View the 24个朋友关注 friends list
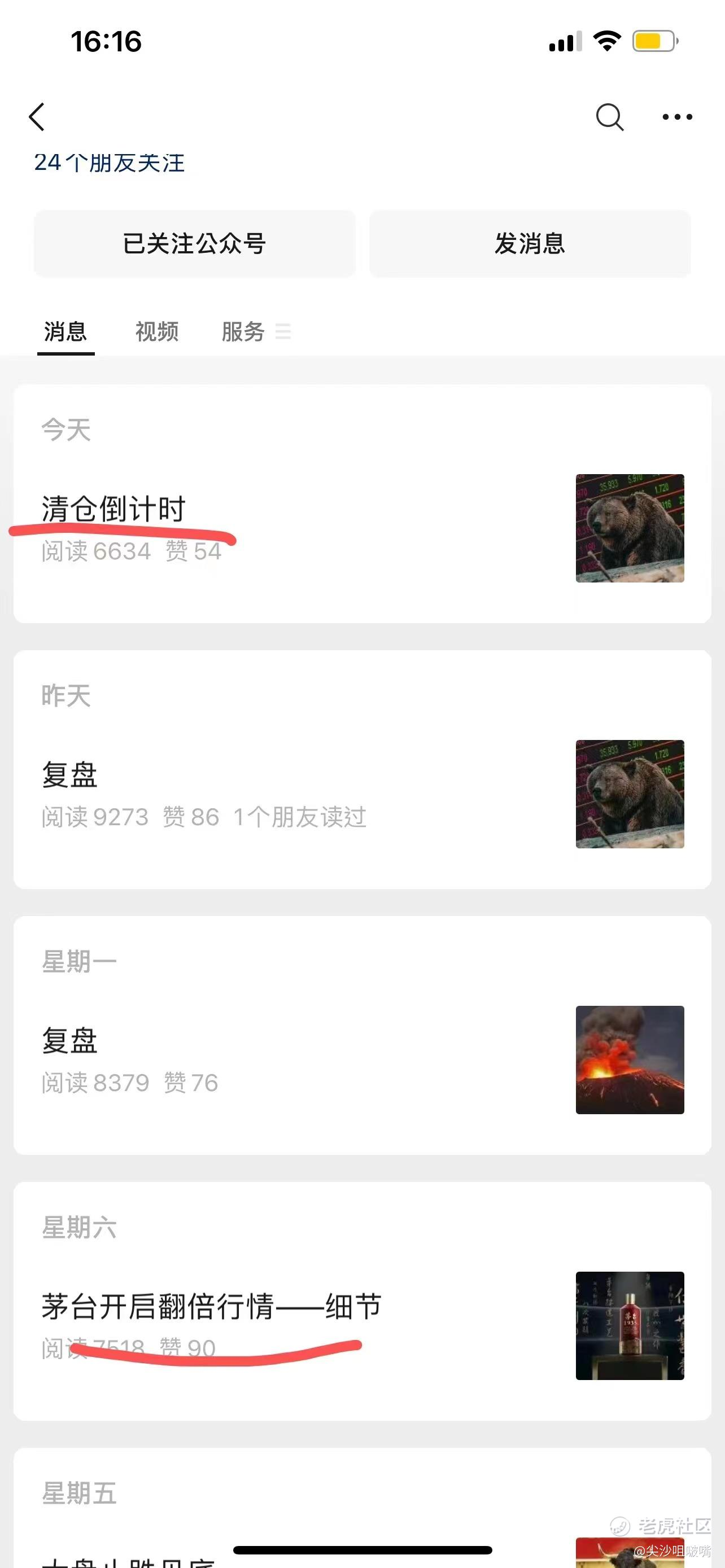Viewport: 725px width, 1568px height. (110, 163)
